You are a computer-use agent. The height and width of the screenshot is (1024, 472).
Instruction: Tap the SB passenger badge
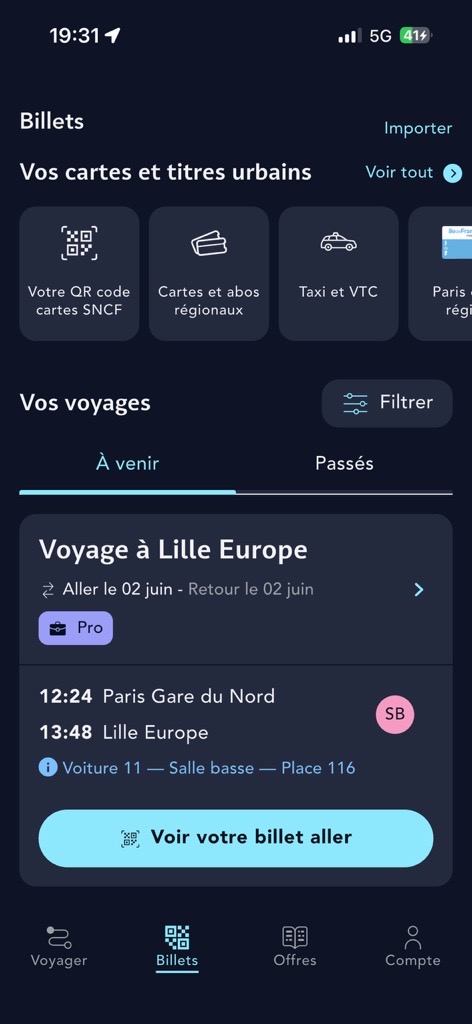pos(395,714)
